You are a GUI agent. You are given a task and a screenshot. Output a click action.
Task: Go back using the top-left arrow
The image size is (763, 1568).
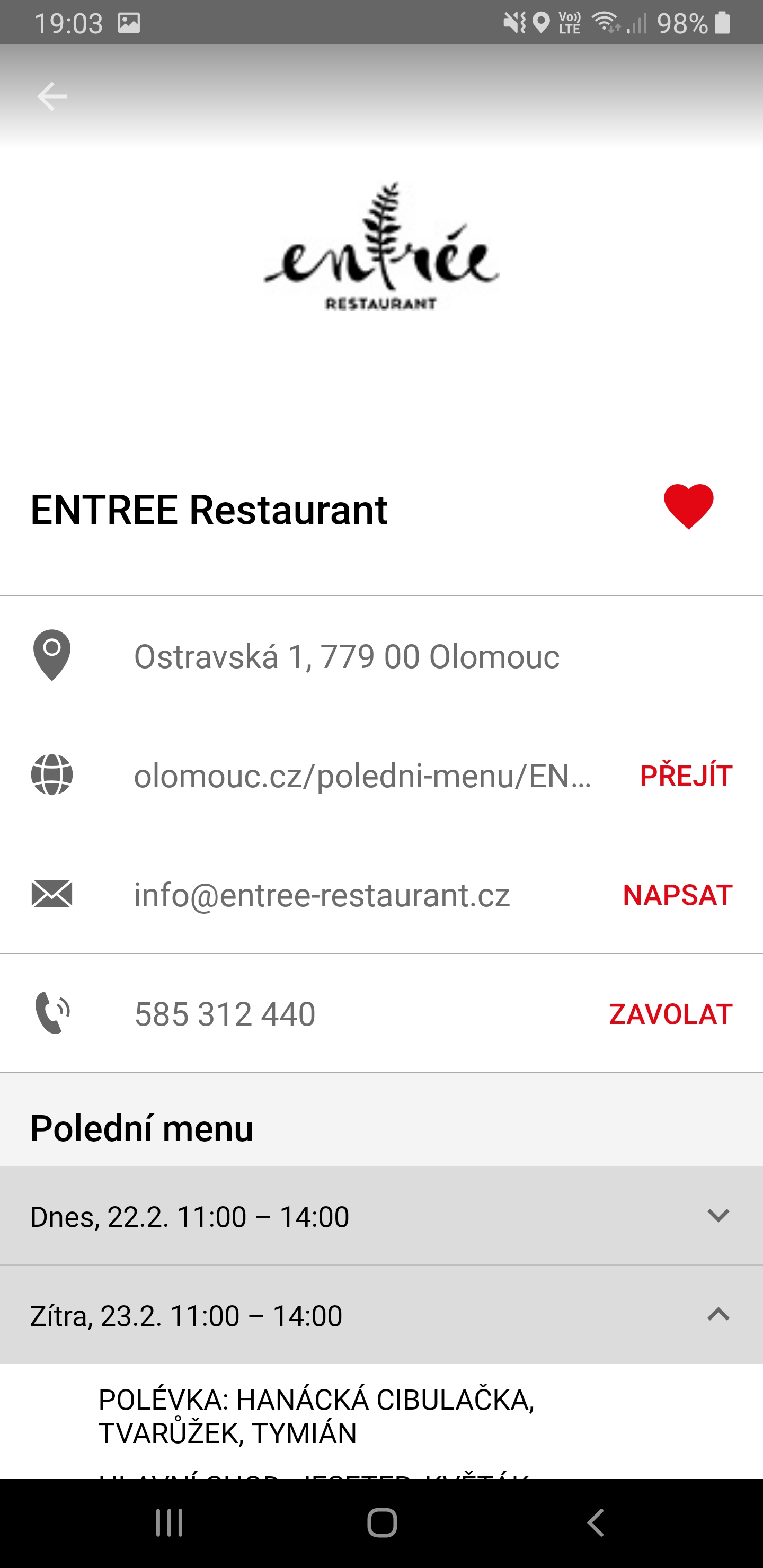(52, 97)
